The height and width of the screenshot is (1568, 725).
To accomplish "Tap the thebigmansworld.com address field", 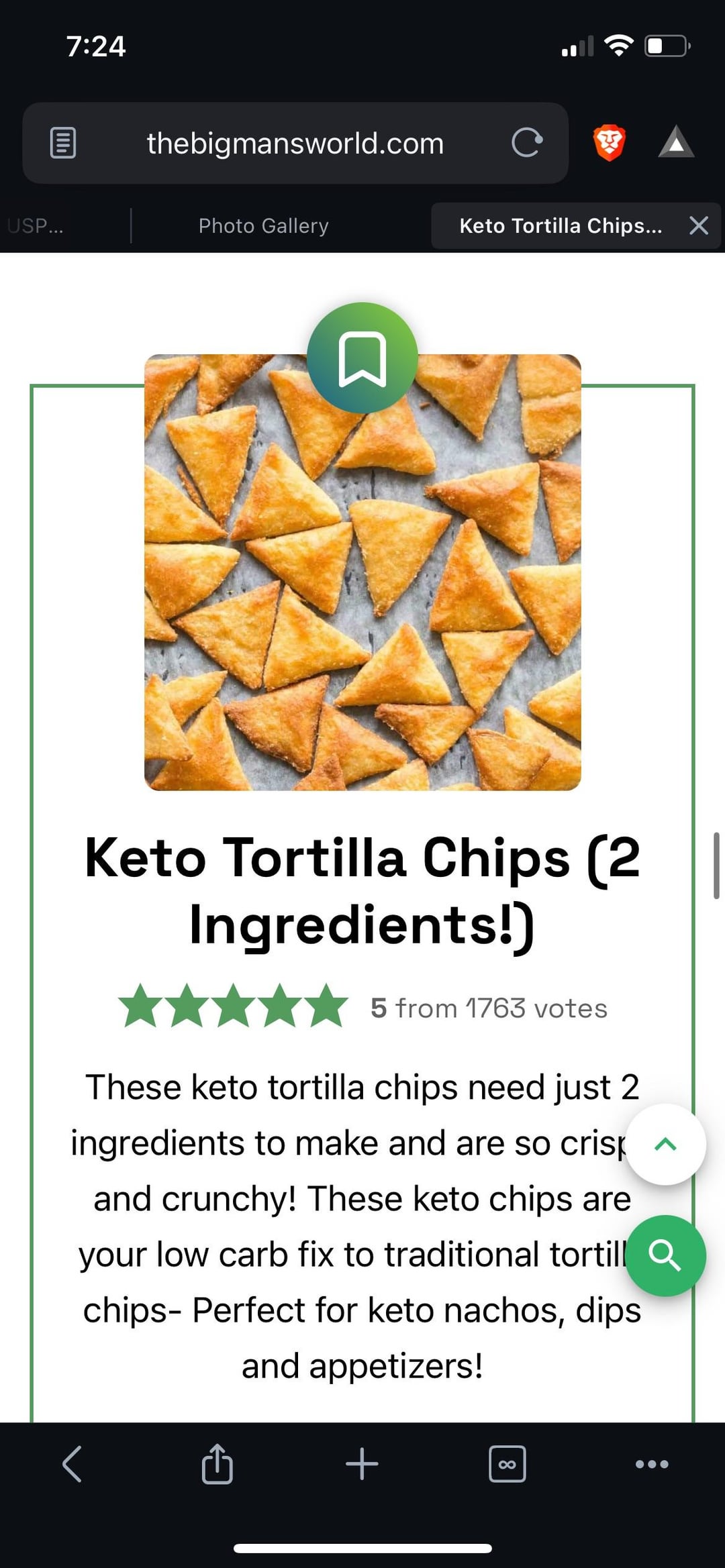I will 295,144.
